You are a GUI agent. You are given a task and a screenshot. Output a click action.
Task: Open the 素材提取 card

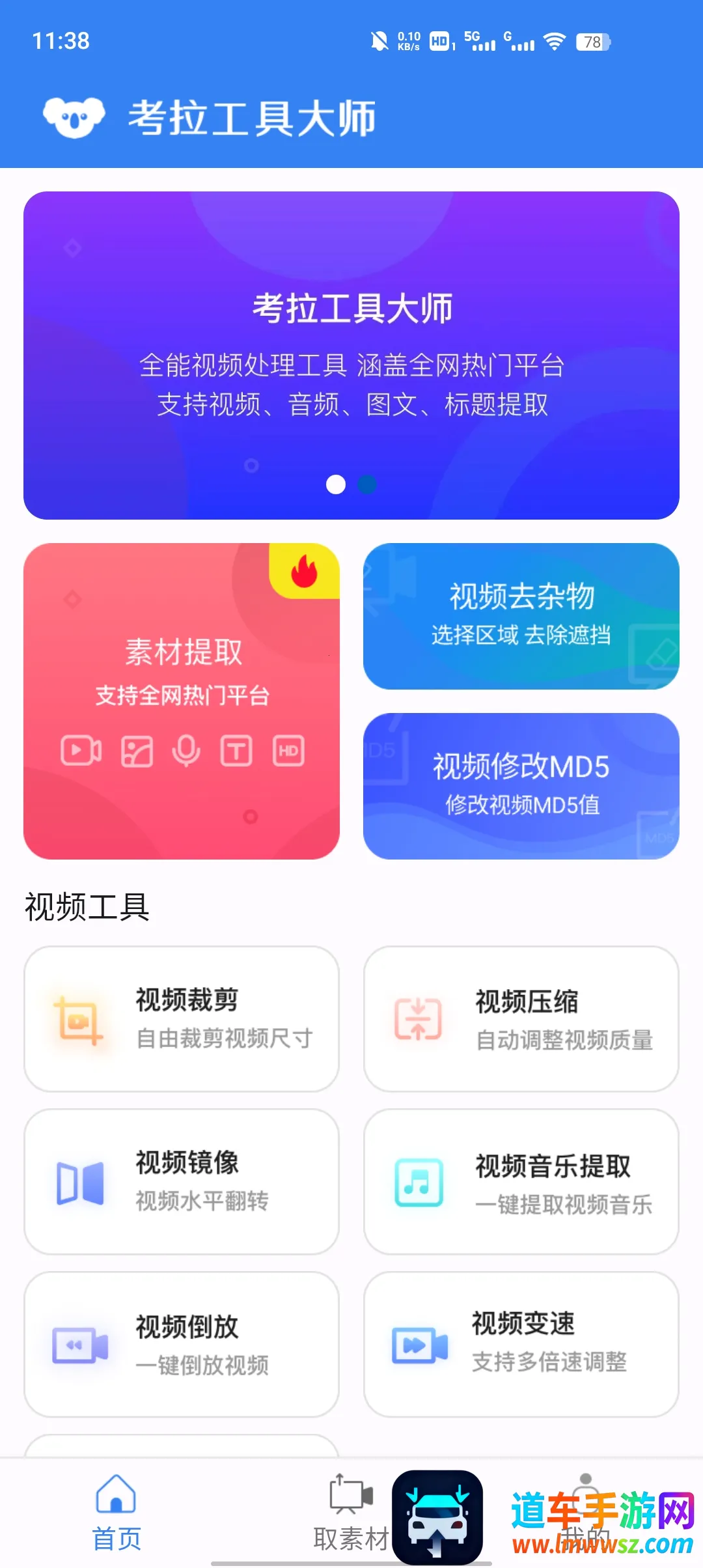(x=182, y=701)
